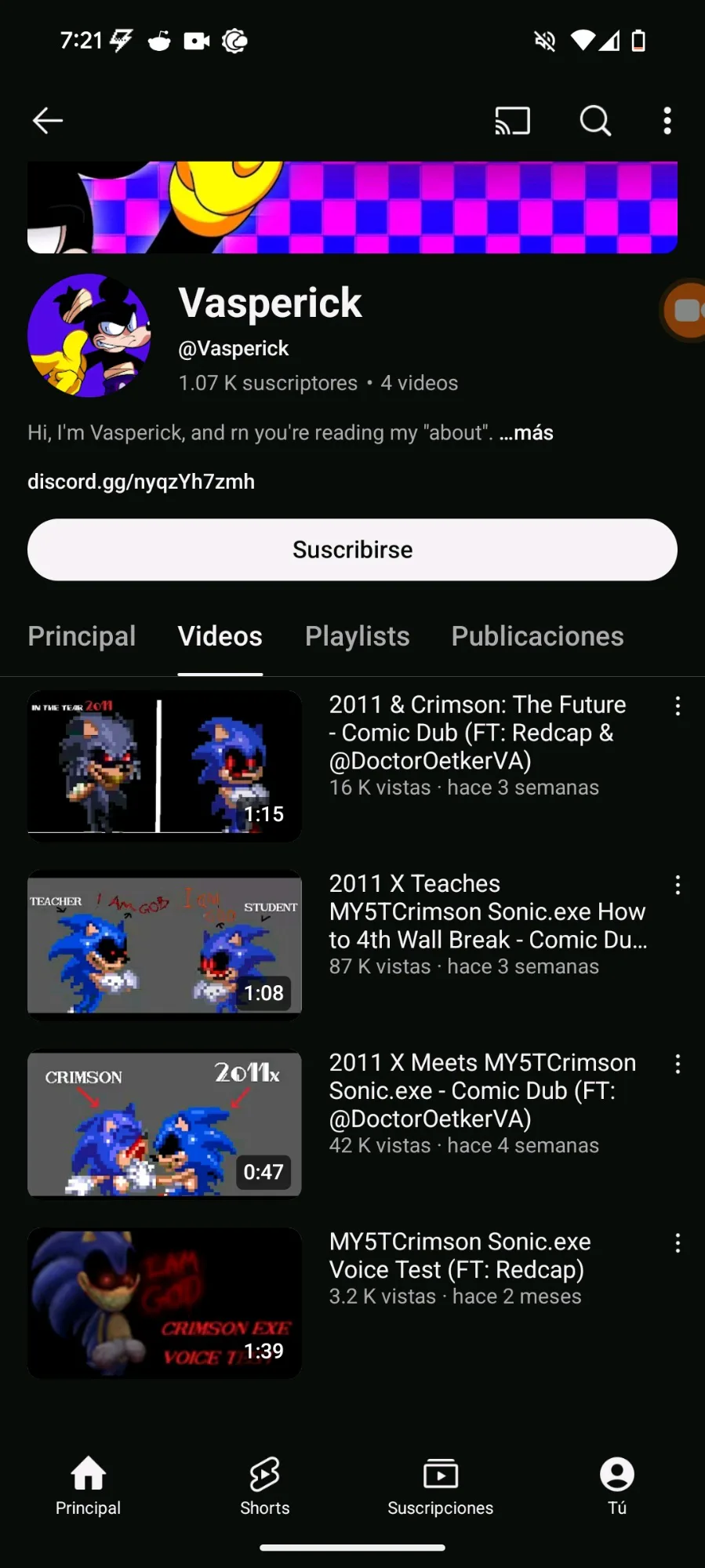Open the cast to device icon

click(512, 121)
